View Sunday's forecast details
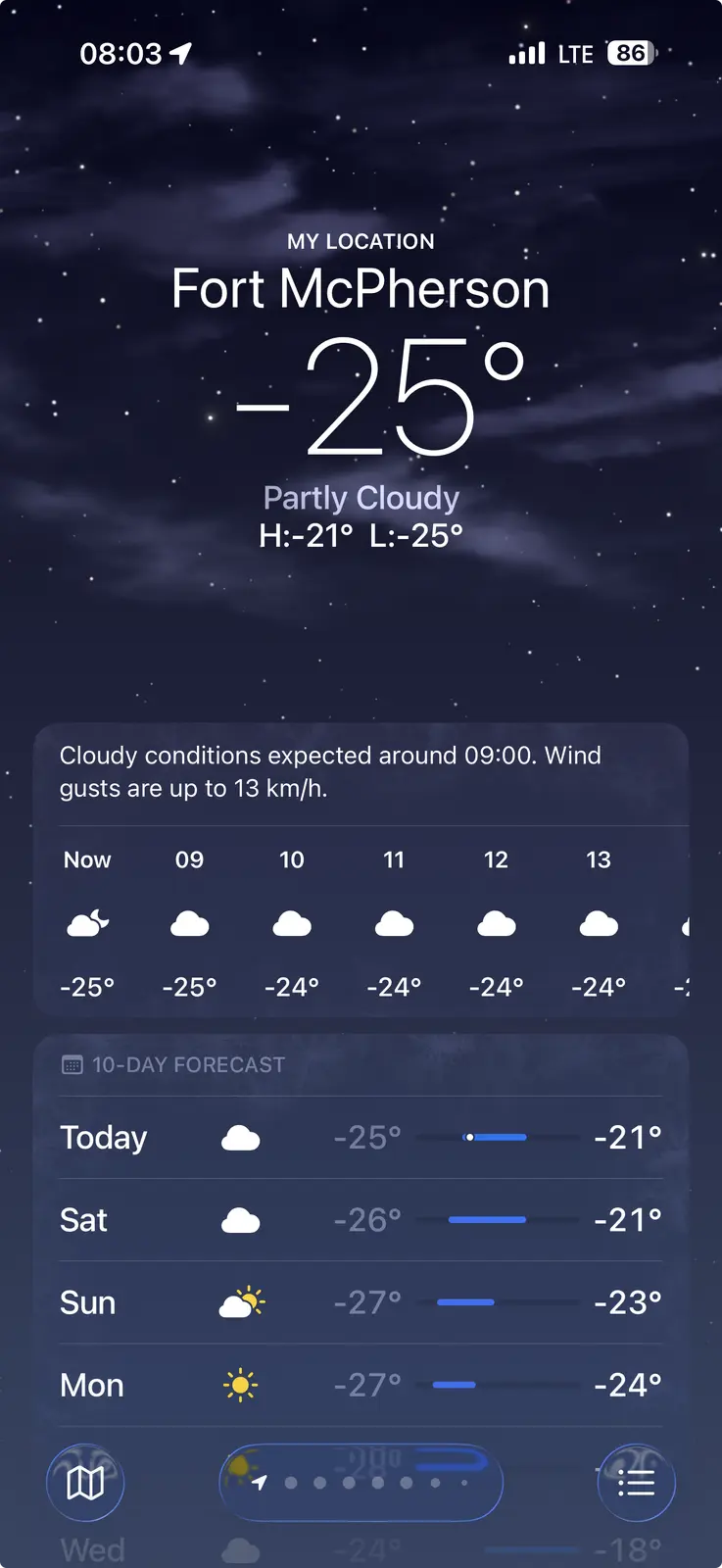The image size is (722, 1568). (361, 1302)
